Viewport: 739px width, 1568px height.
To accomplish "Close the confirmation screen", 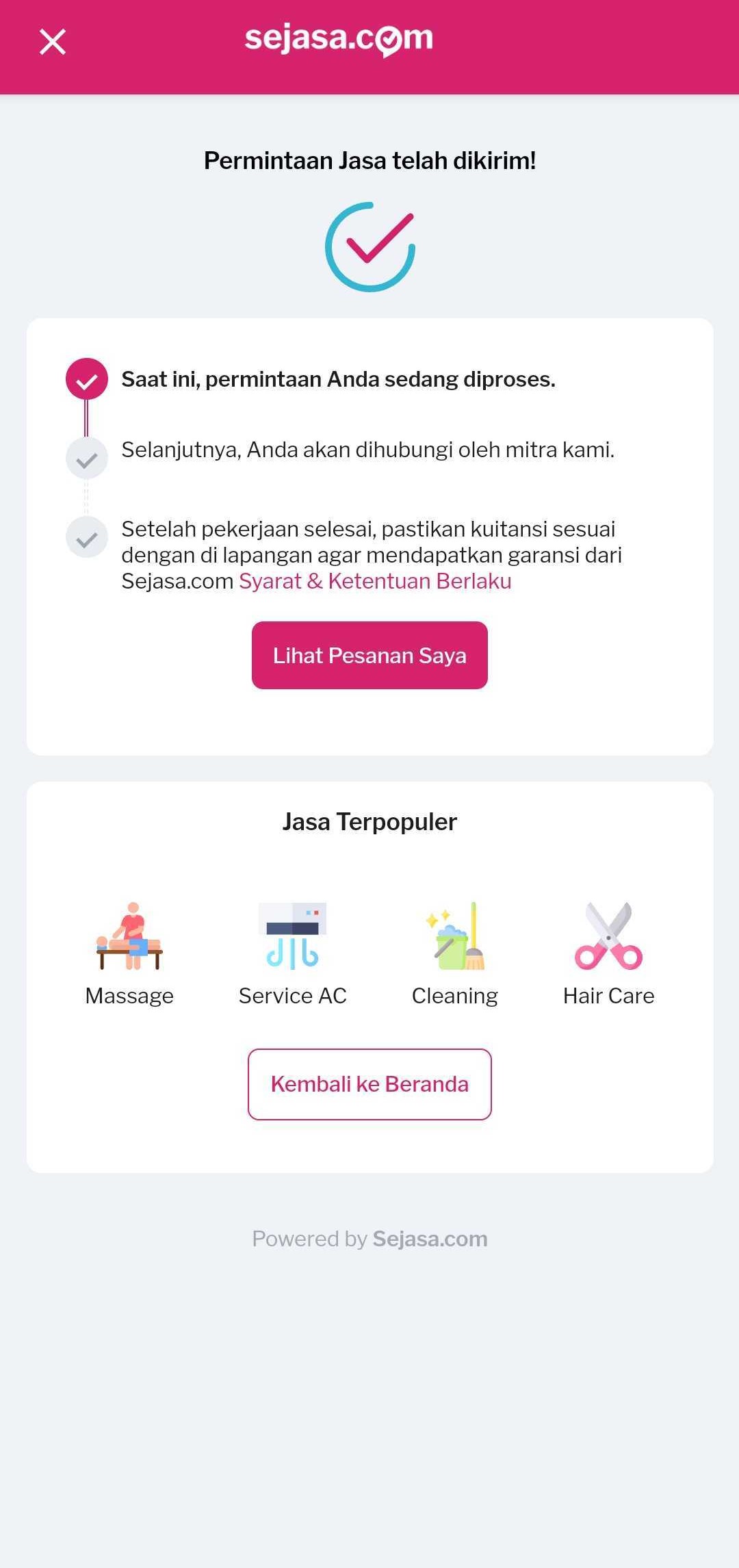I will click(x=52, y=42).
